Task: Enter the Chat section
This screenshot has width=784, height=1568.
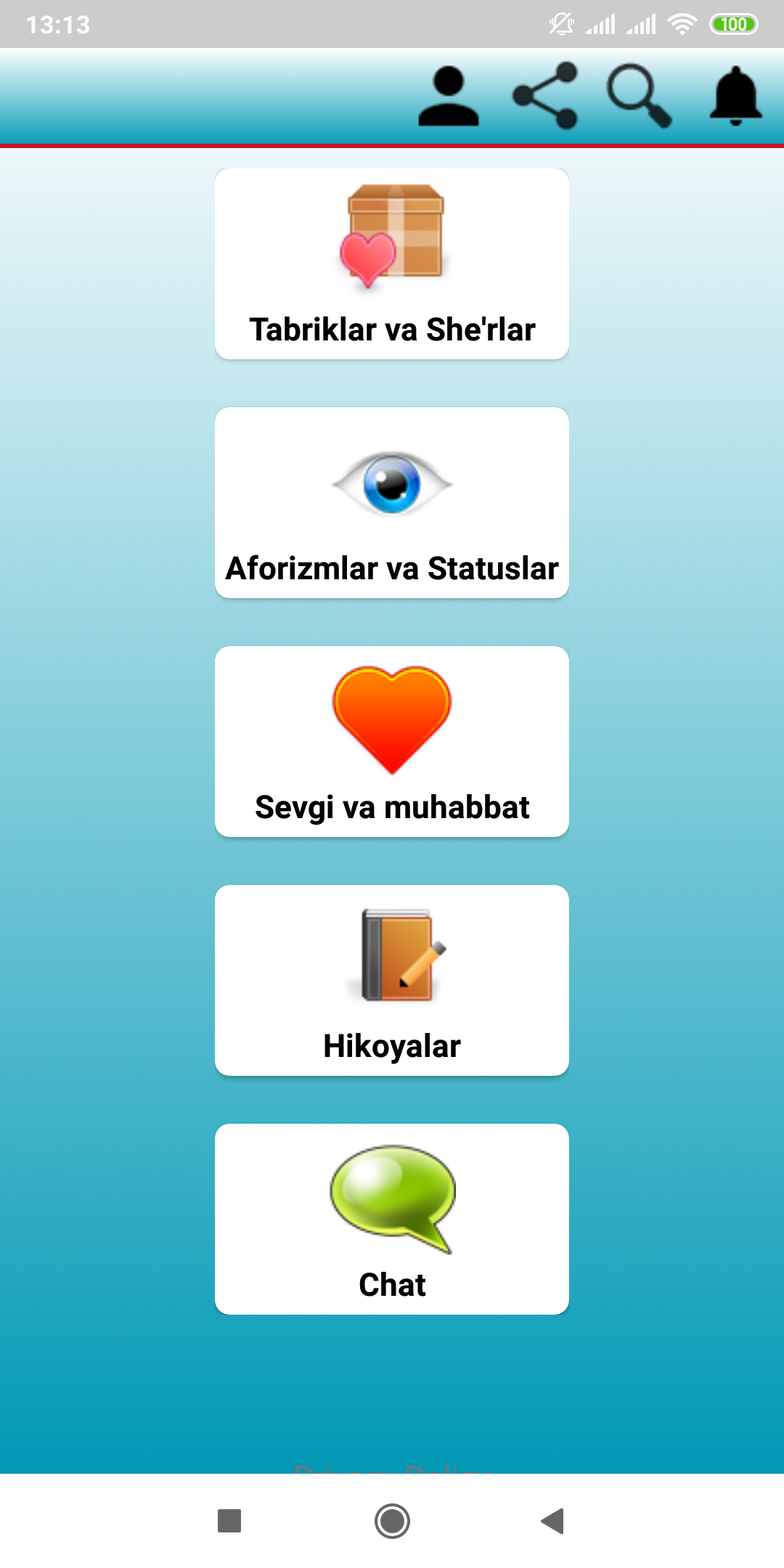Action: (392, 1219)
